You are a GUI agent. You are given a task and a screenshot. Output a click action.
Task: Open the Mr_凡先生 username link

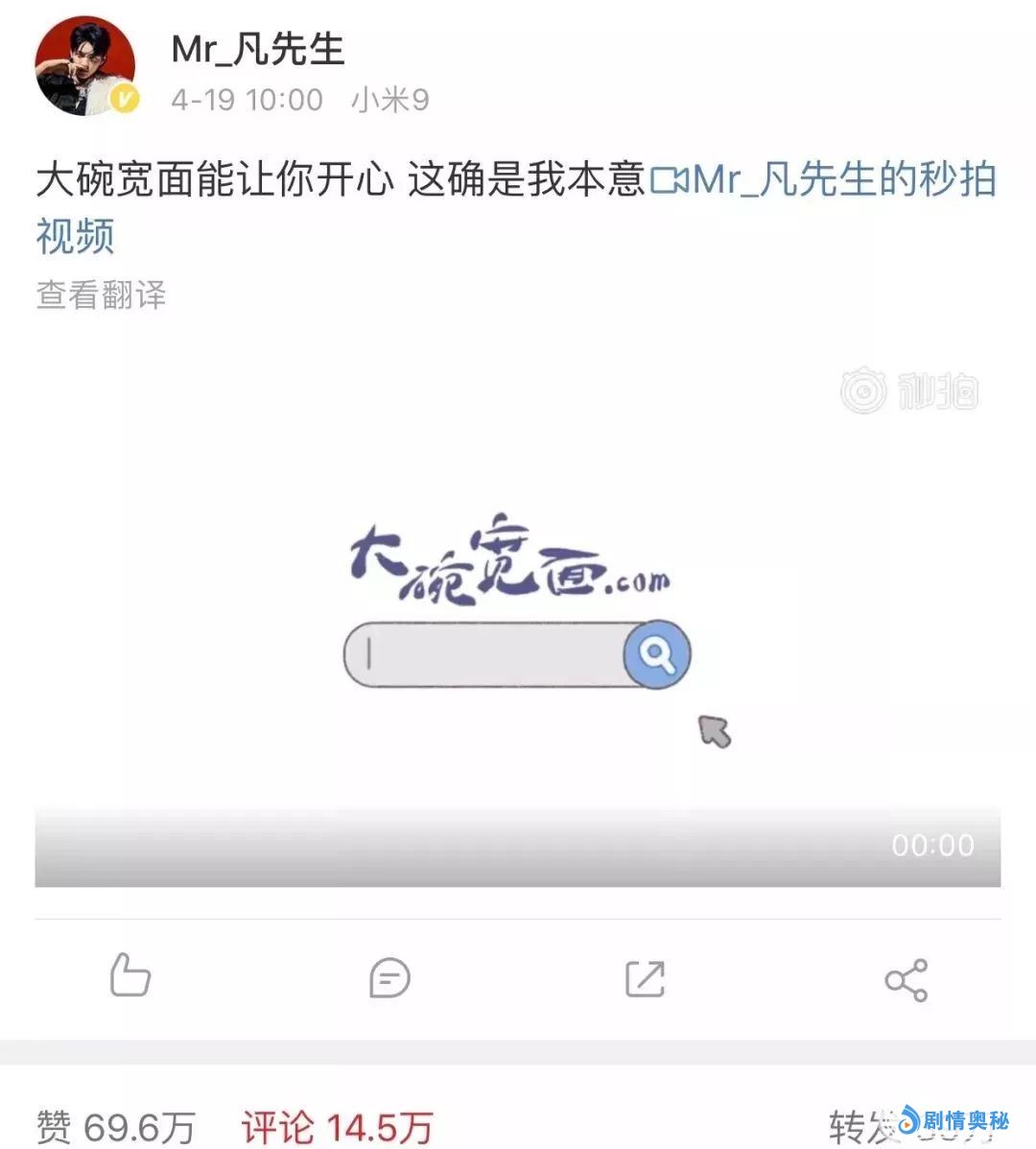257,49
